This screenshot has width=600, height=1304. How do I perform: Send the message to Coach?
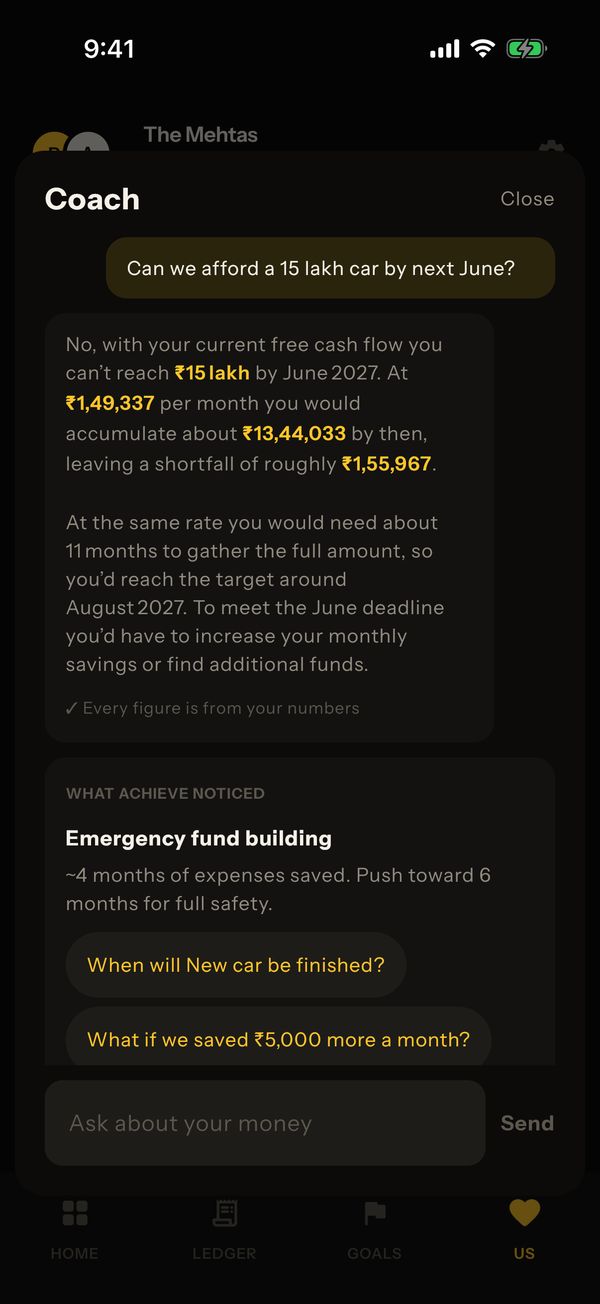(x=527, y=1123)
